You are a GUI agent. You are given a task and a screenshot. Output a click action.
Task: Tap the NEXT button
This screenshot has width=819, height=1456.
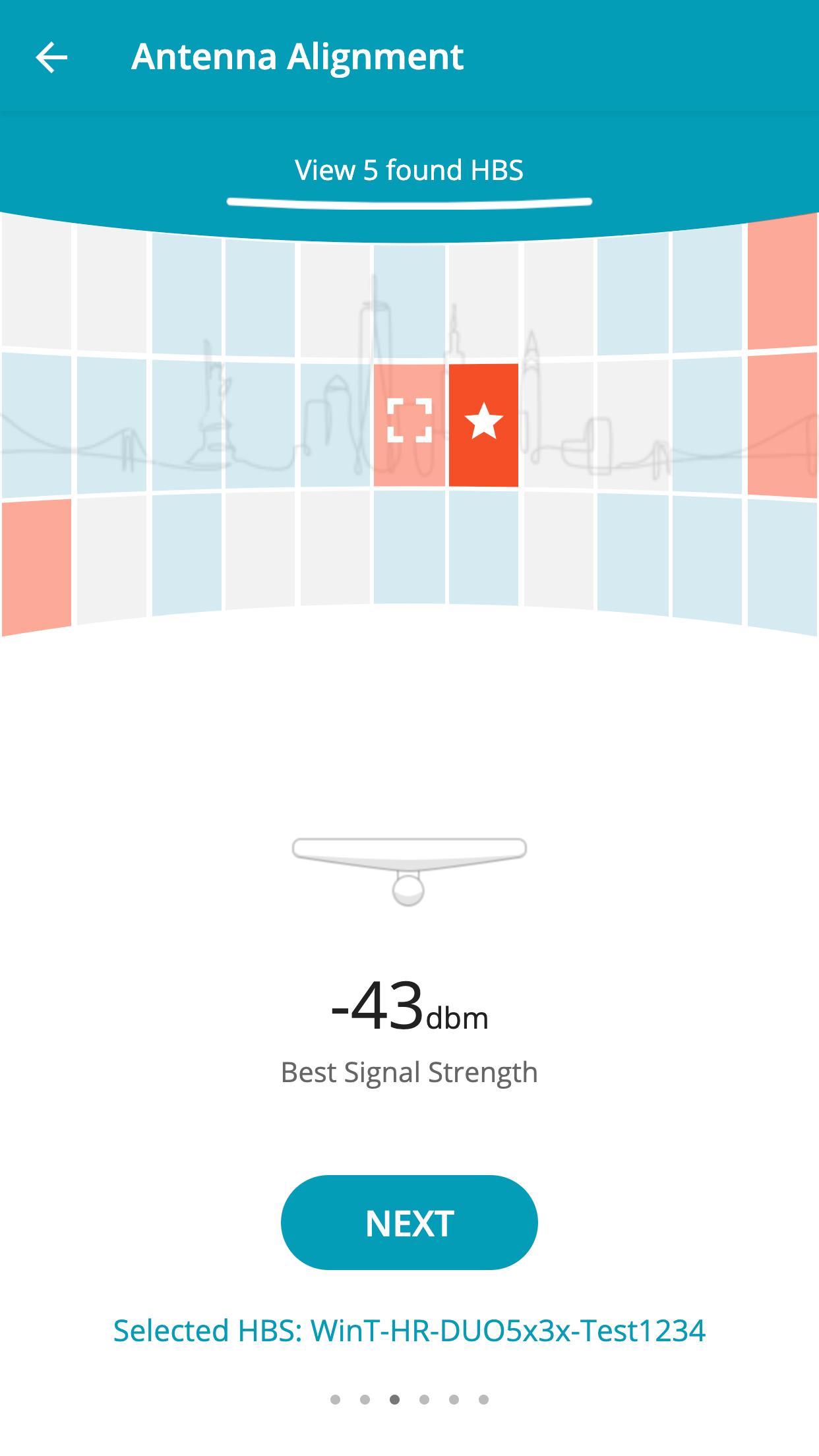pyautogui.click(x=409, y=1223)
